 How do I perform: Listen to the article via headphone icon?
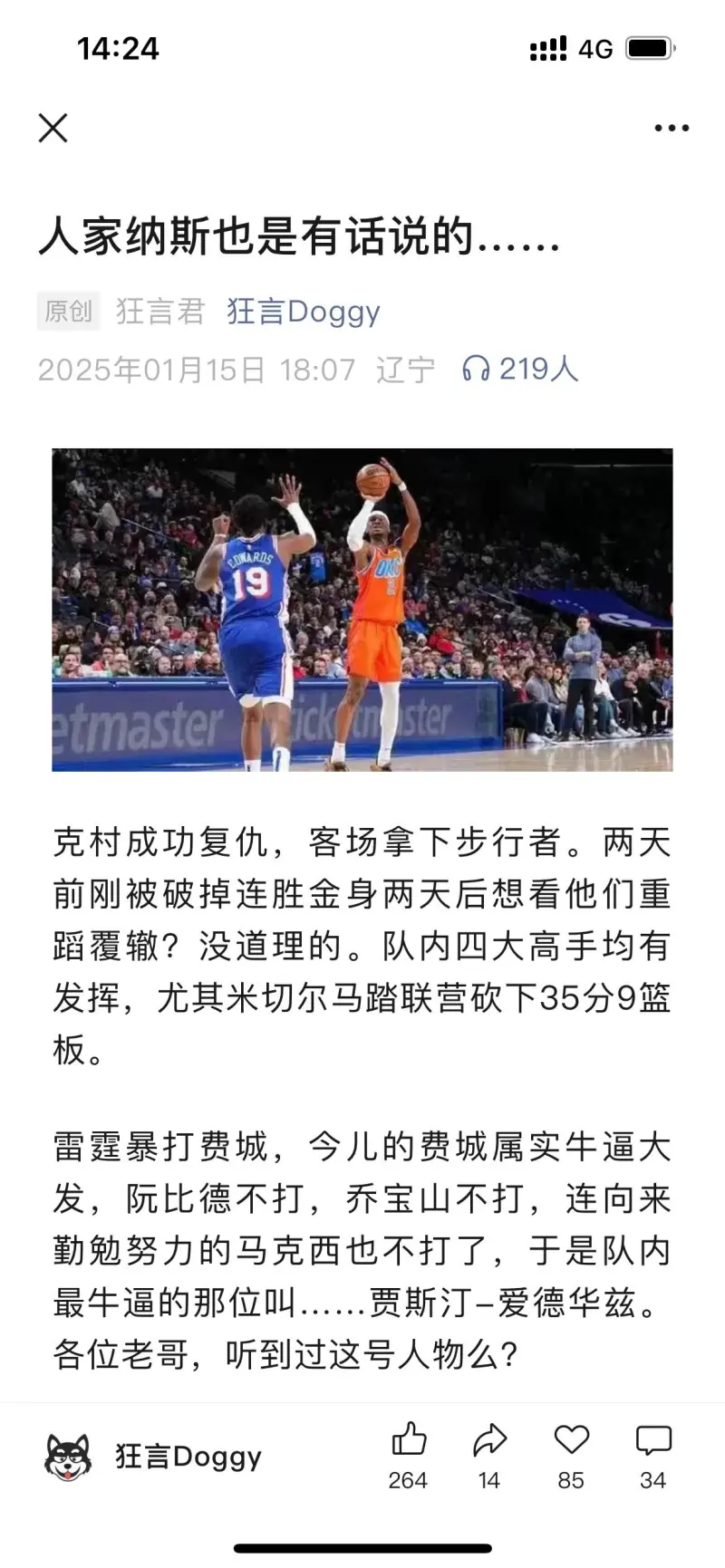(x=476, y=369)
